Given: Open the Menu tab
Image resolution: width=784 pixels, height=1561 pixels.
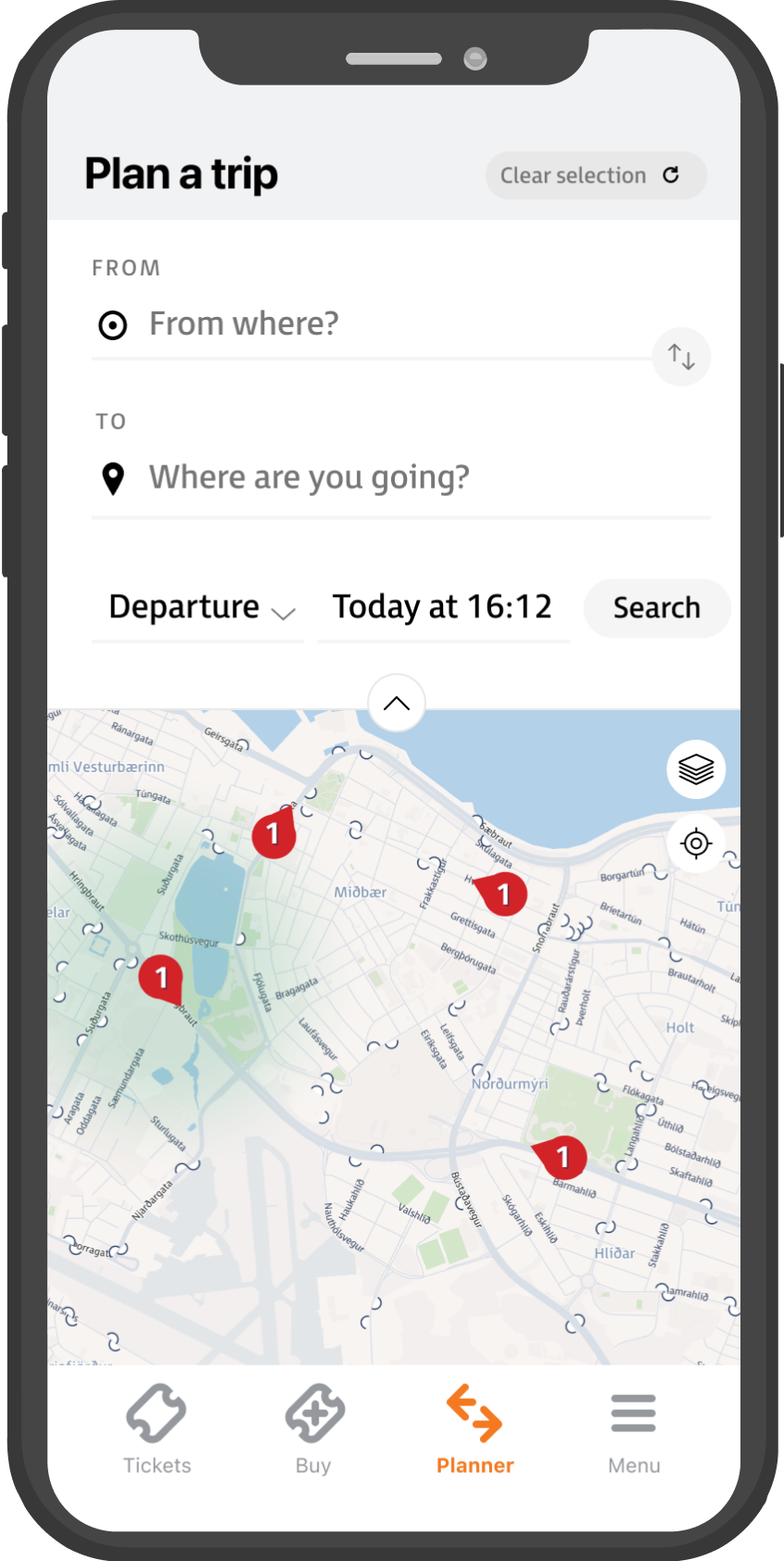Looking at the screenshot, I should pos(634,1428).
